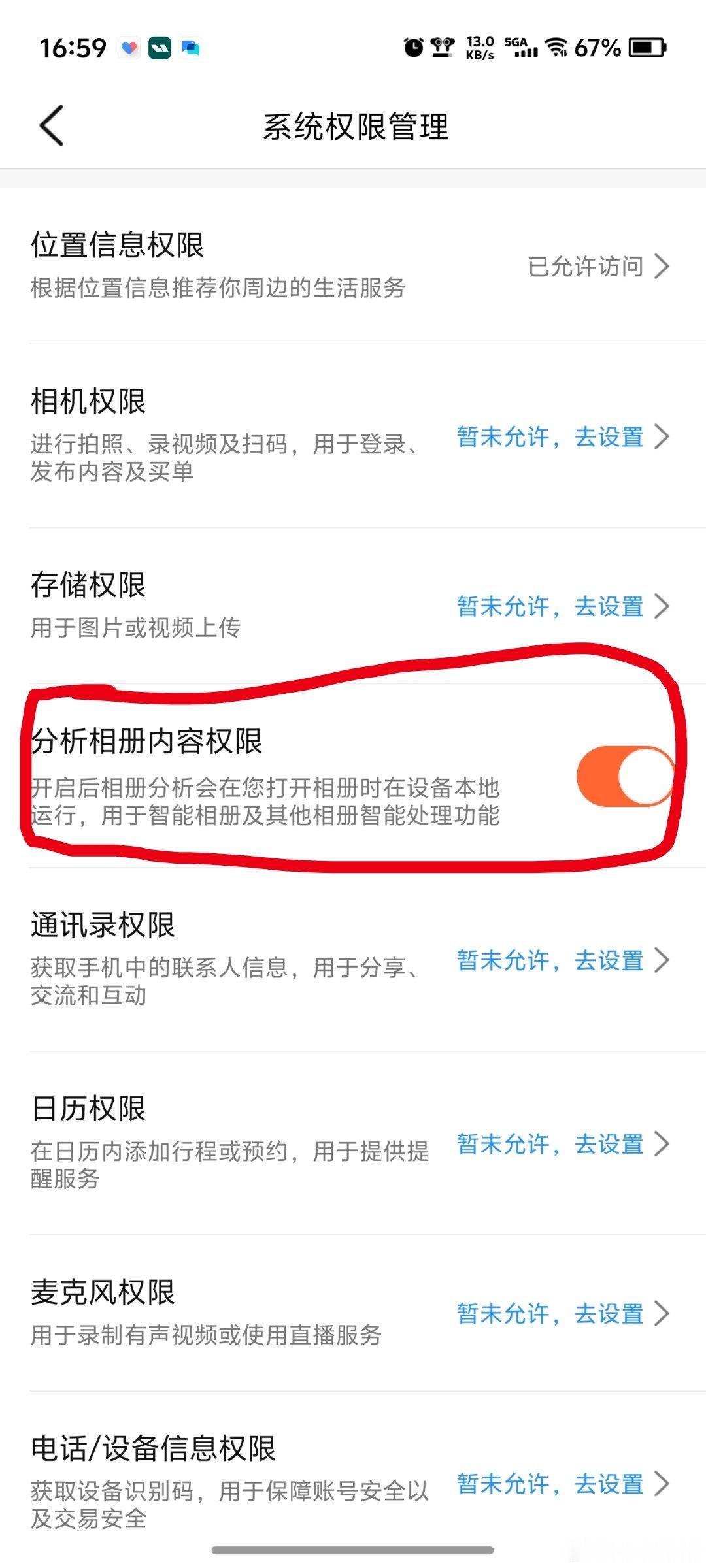Tap the green app notification icon
The width and height of the screenshot is (706, 1568).
pos(160,46)
